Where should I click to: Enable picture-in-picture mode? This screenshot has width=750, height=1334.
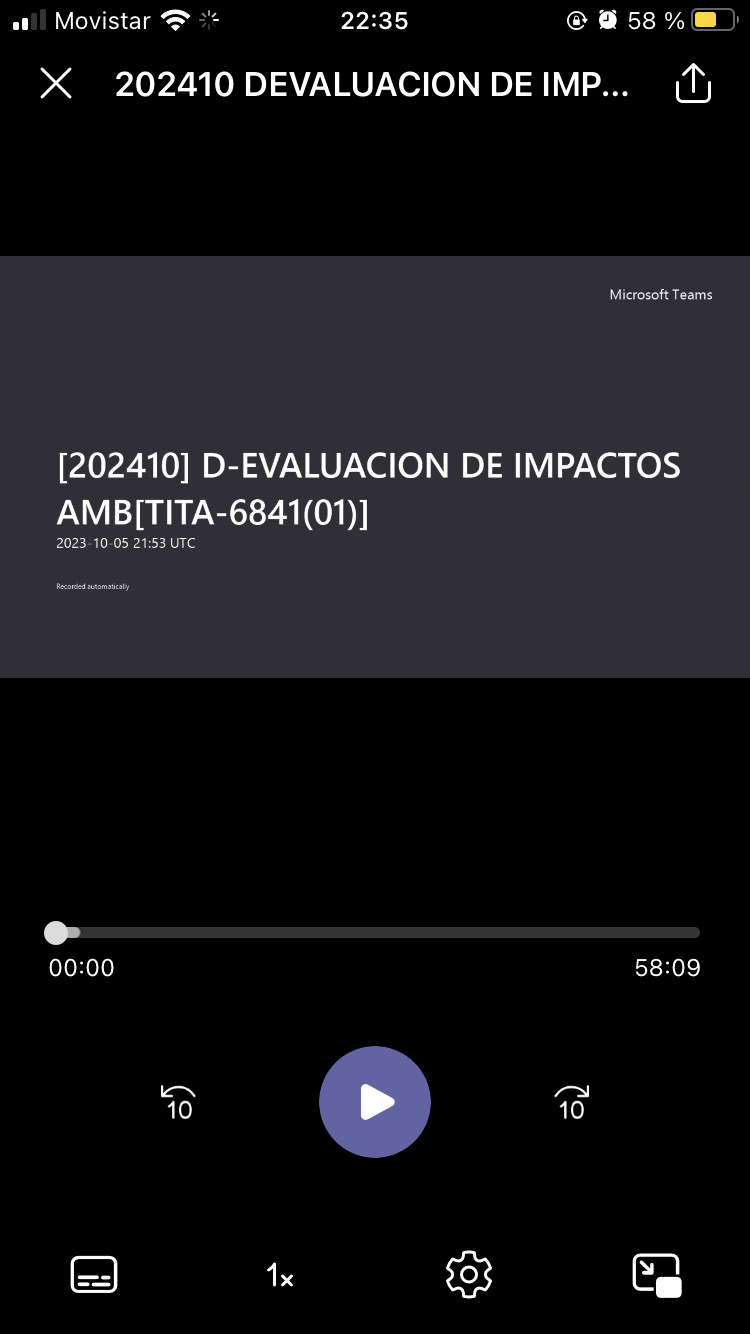coord(657,1275)
